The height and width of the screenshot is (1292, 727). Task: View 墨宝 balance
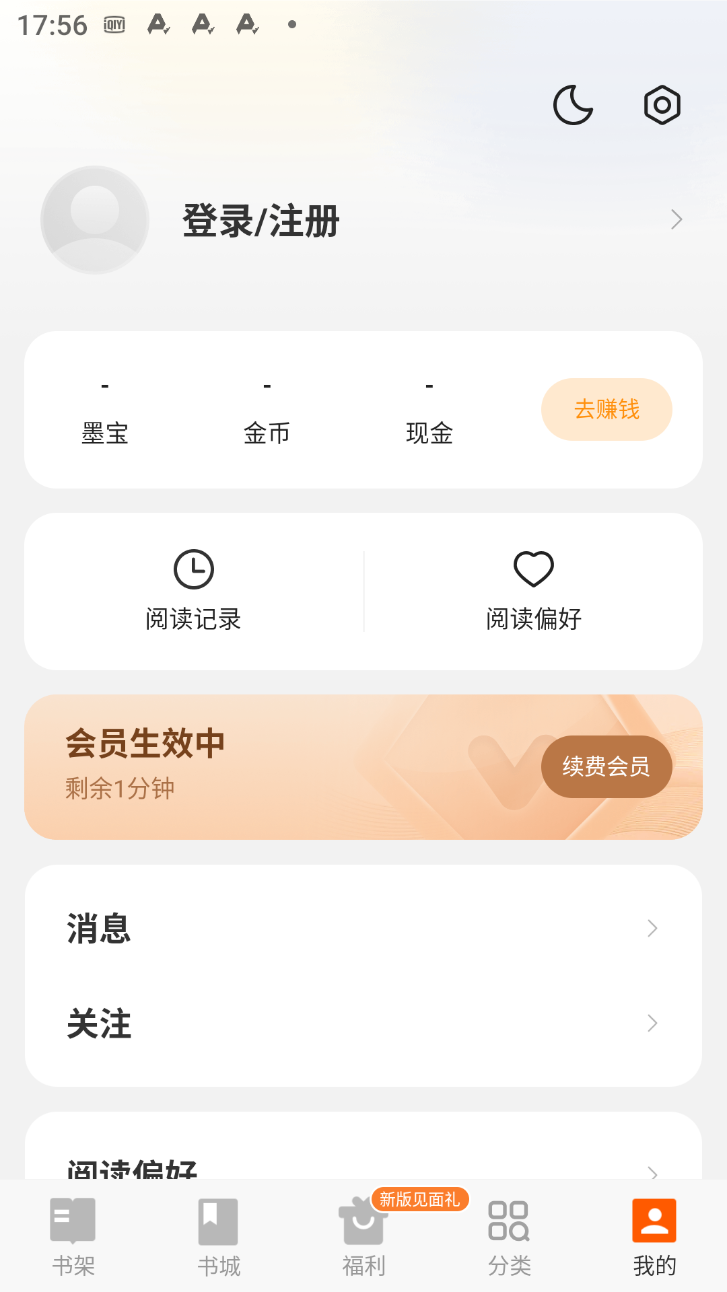pos(105,412)
